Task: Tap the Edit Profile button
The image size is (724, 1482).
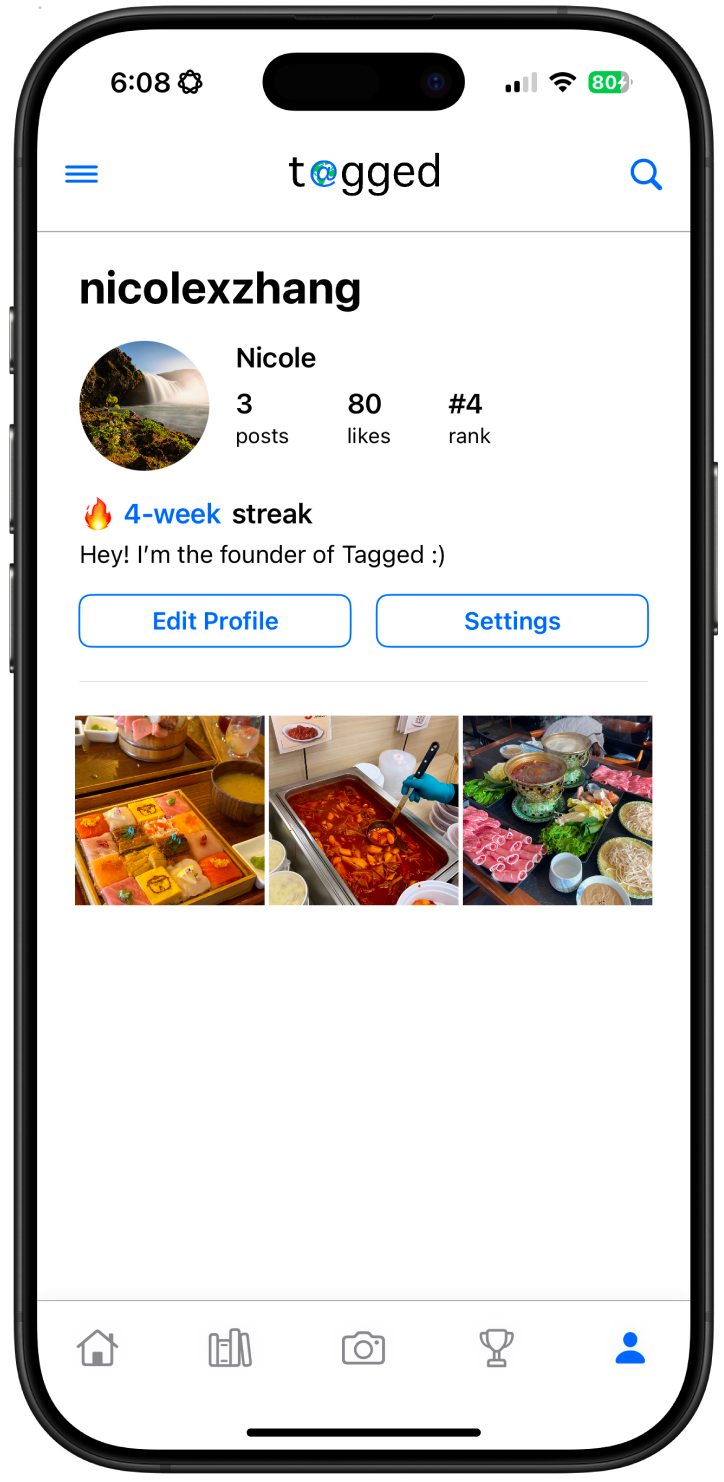Action: pyautogui.click(x=215, y=621)
